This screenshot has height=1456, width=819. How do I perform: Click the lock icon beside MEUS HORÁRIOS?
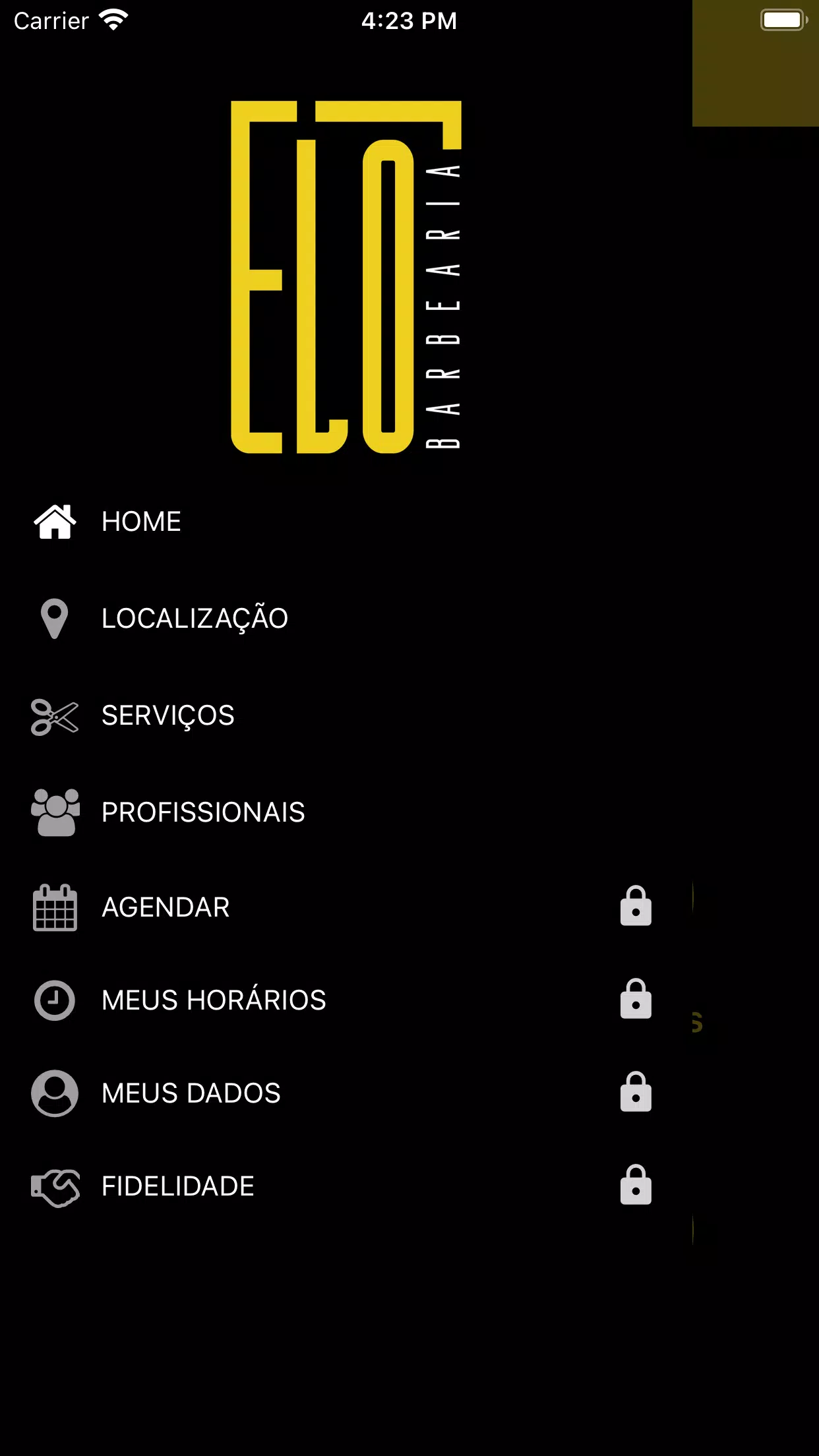click(x=636, y=1000)
